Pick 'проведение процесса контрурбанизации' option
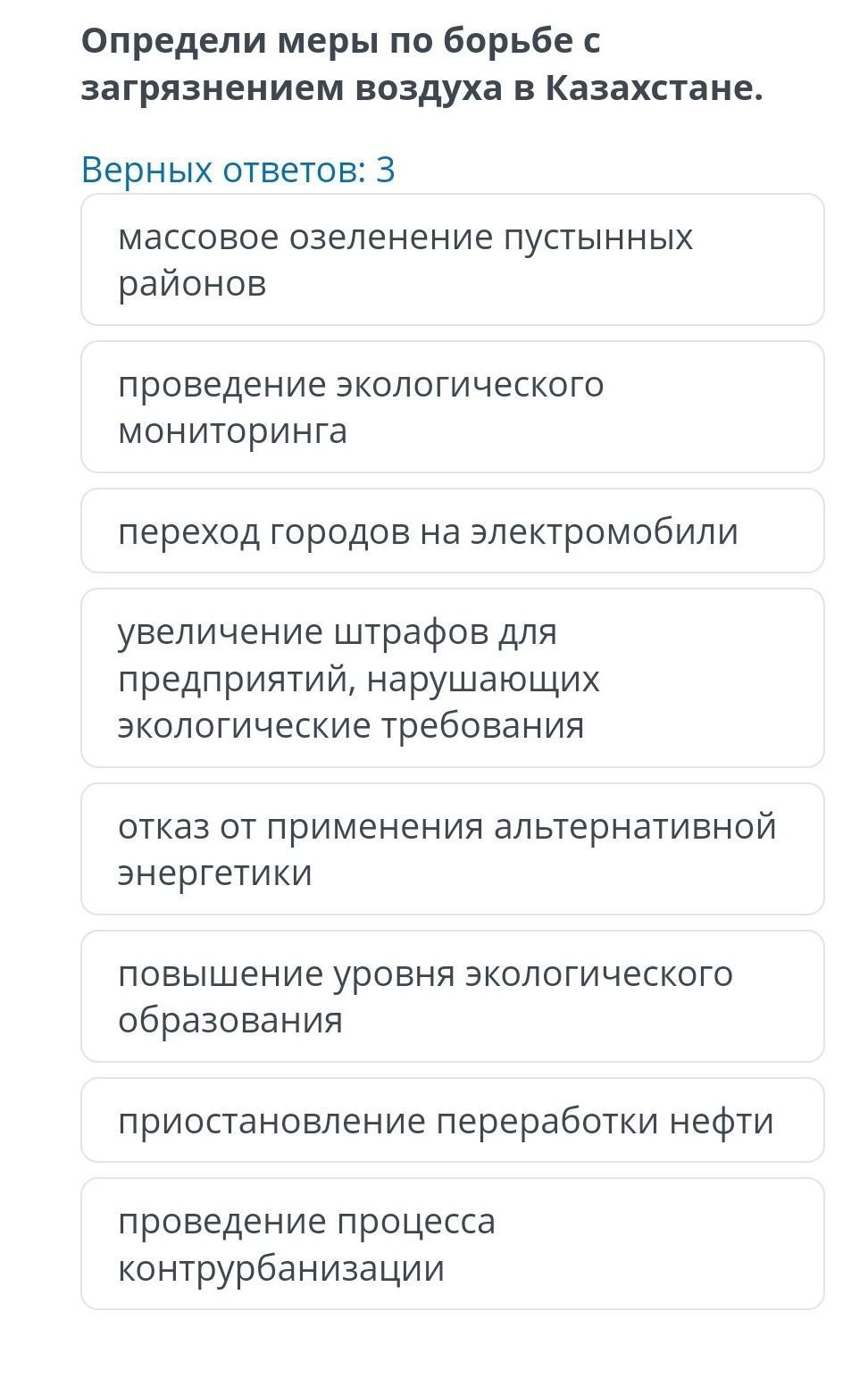Image resolution: width=868 pixels, height=1387 pixels. [452, 1244]
